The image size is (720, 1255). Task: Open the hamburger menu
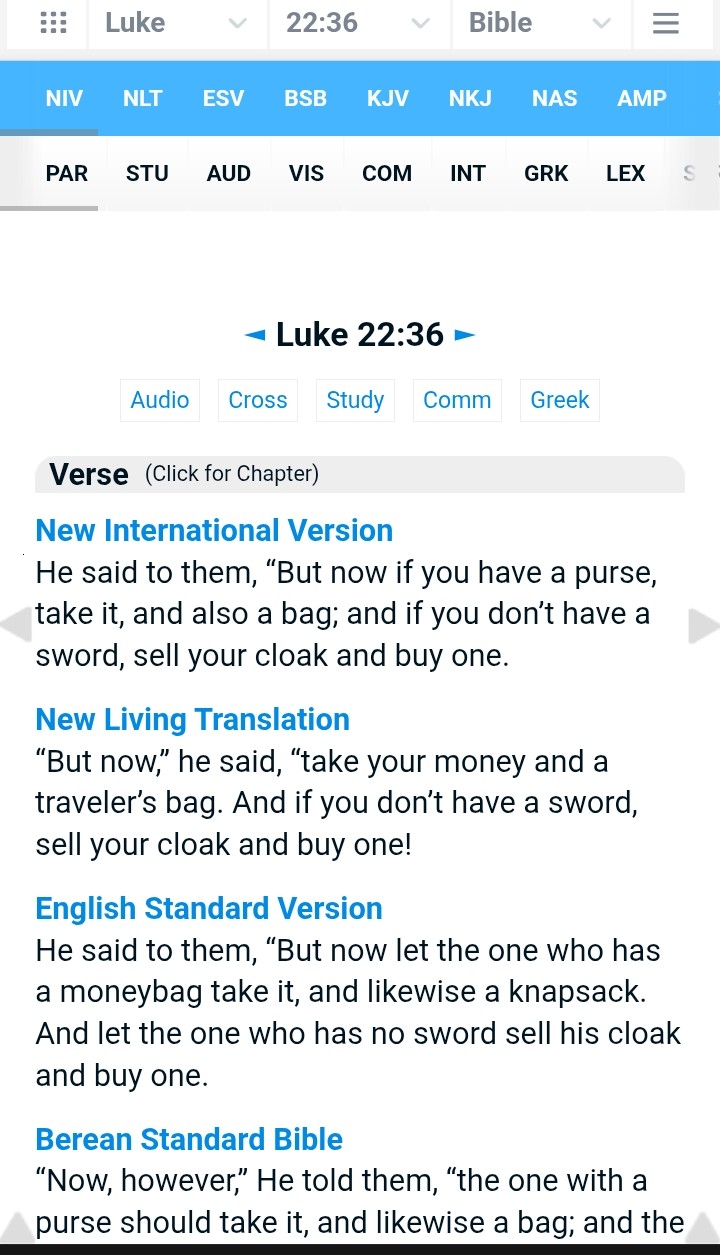coord(666,23)
